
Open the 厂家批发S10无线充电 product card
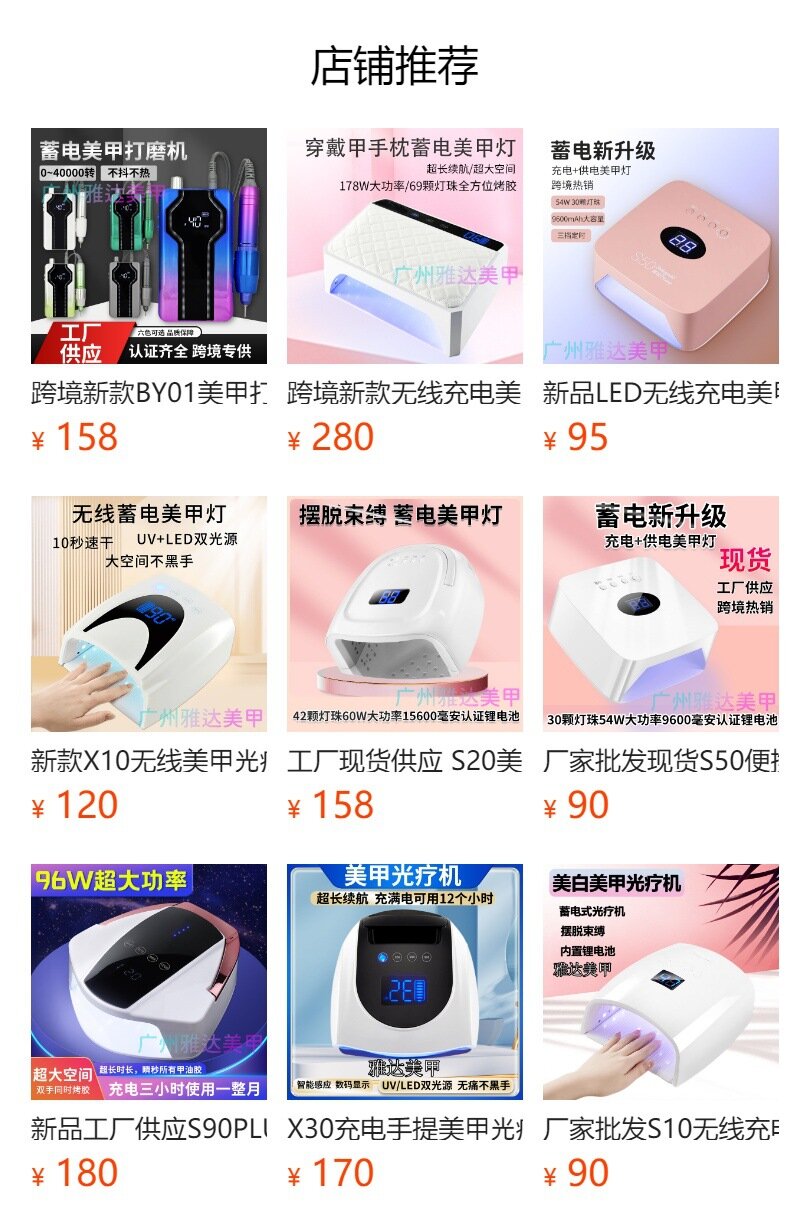pos(660,982)
